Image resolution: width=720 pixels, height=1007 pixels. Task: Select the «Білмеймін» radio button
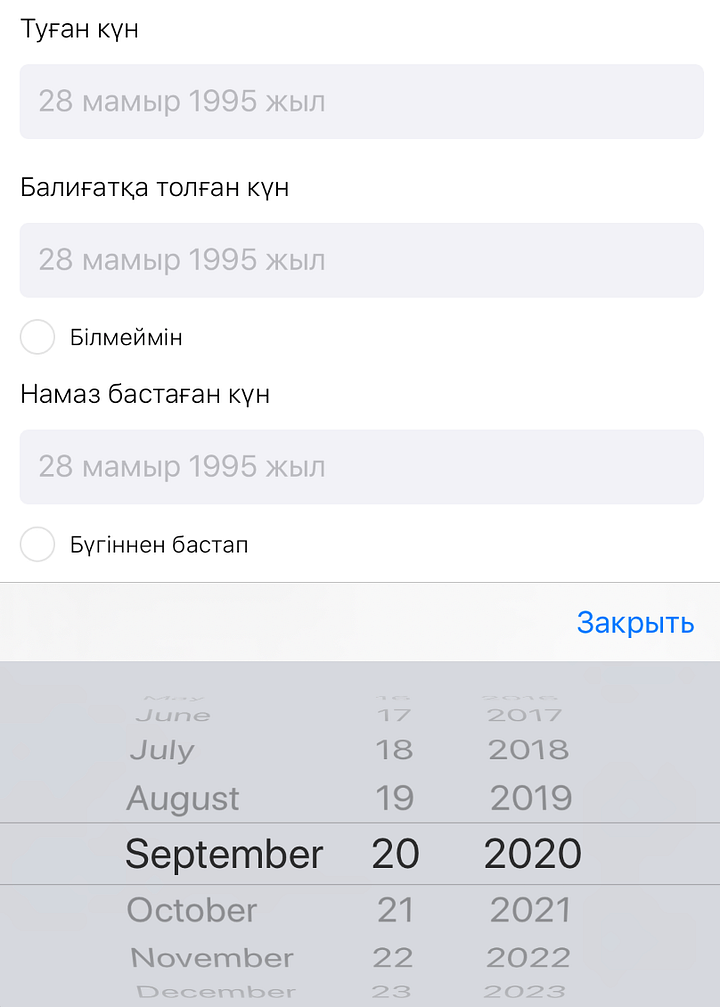coord(37,337)
